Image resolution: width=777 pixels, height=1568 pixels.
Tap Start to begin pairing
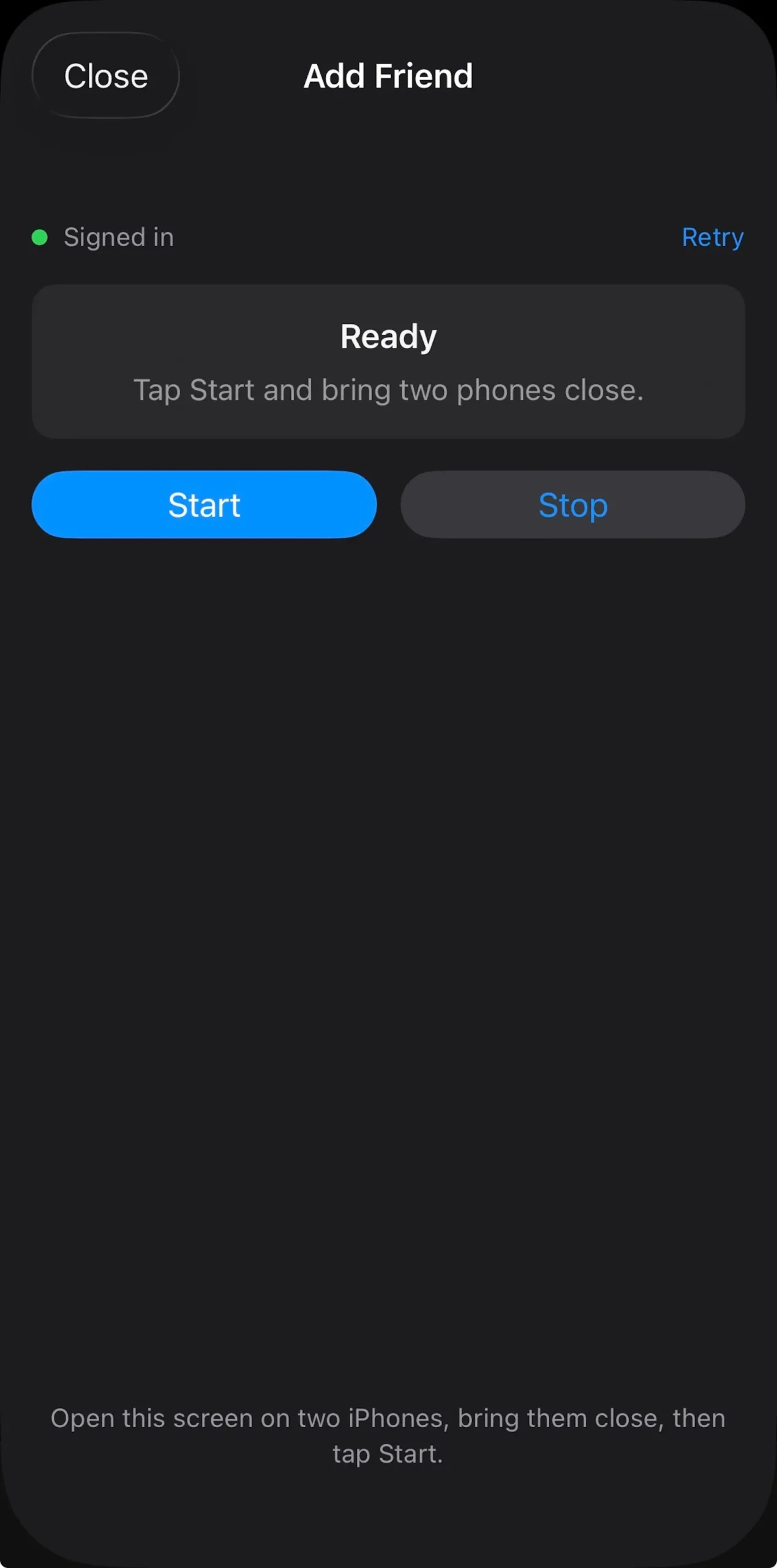[x=205, y=505]
